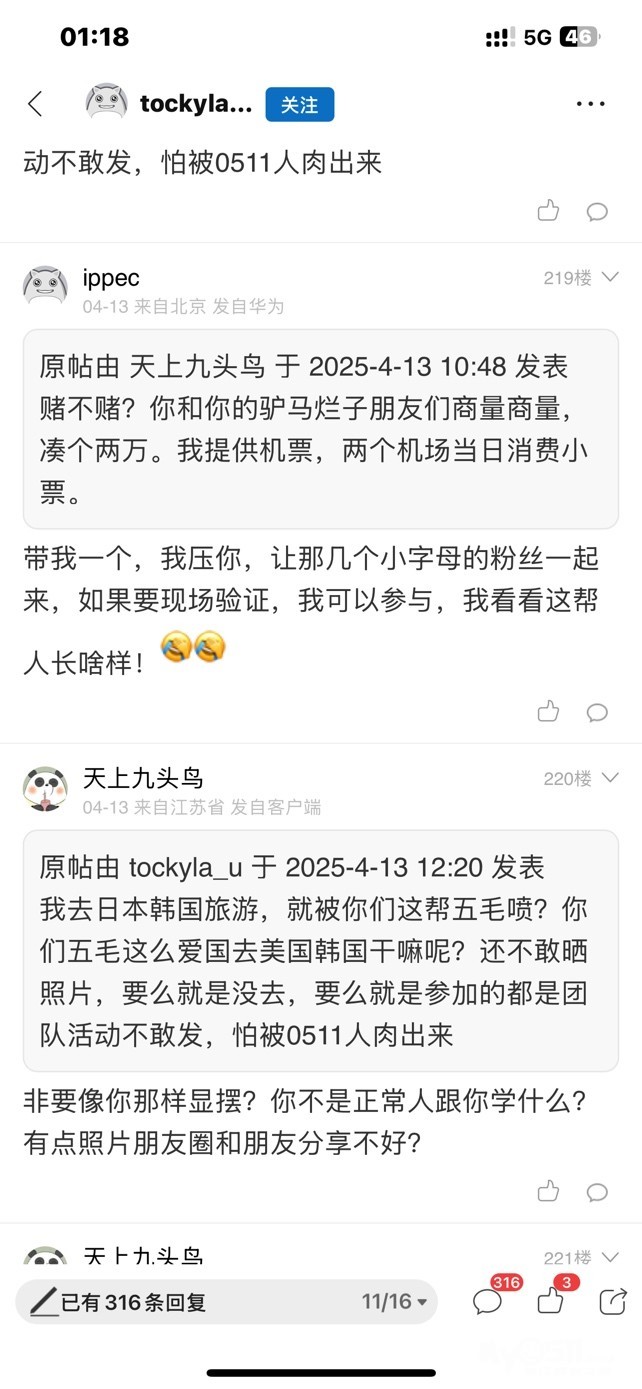Open ippec's profile avatar
Viewport: 642px width, 1389px height.
pyautogui.click(x=45, y=286)
